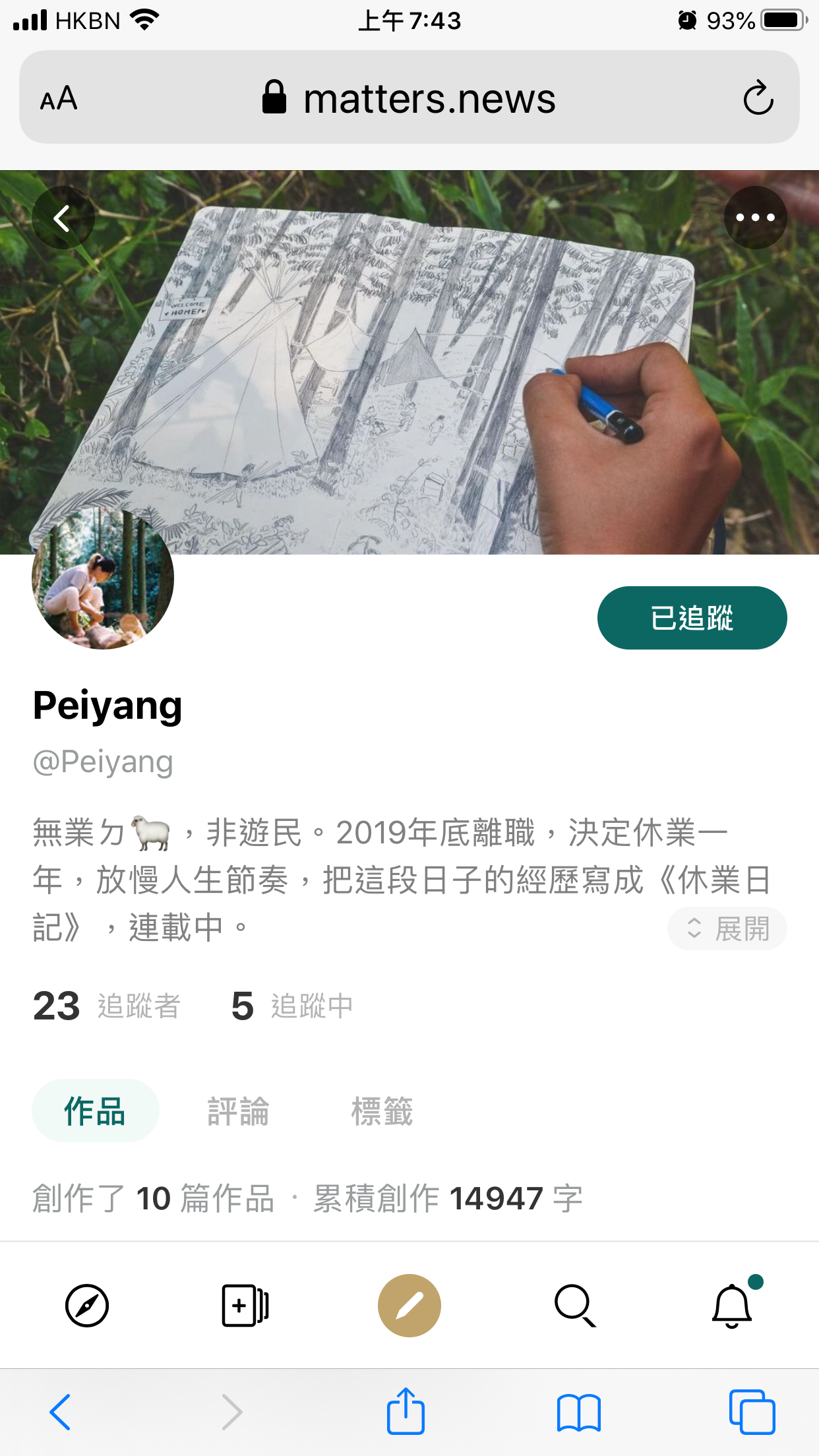Open the search magnifier
Viewport: 819px width, 1456px height.
[x=574, y=1306]
